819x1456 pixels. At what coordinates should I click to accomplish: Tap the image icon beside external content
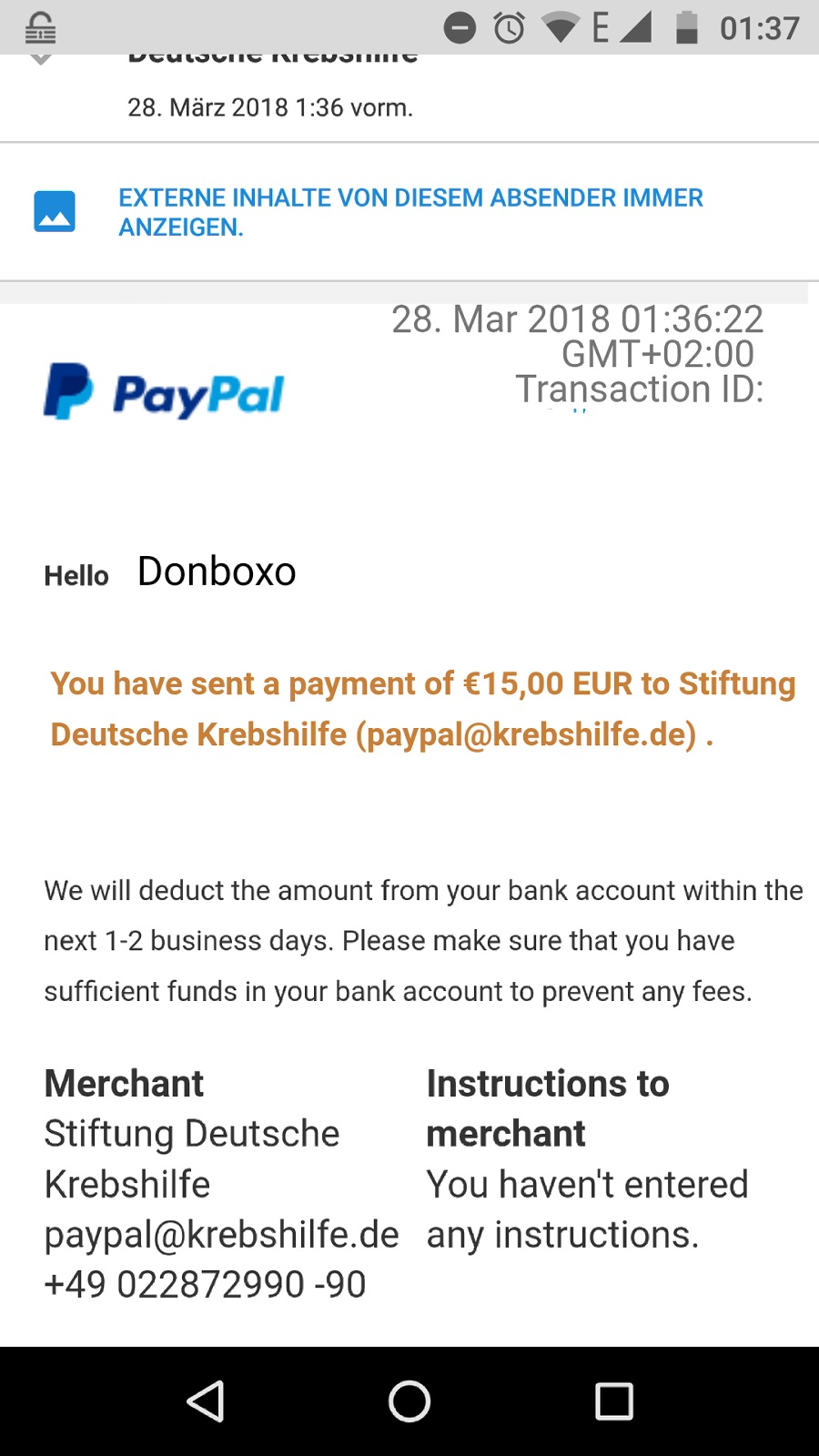pos(55,211)
